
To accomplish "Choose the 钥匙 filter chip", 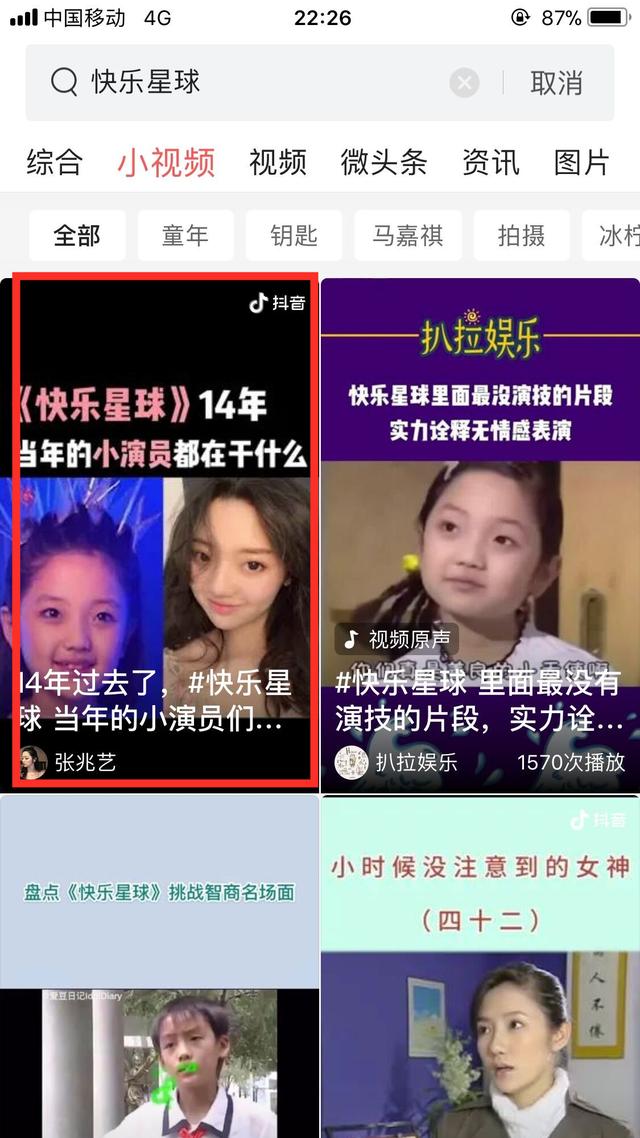I will 294,236.
